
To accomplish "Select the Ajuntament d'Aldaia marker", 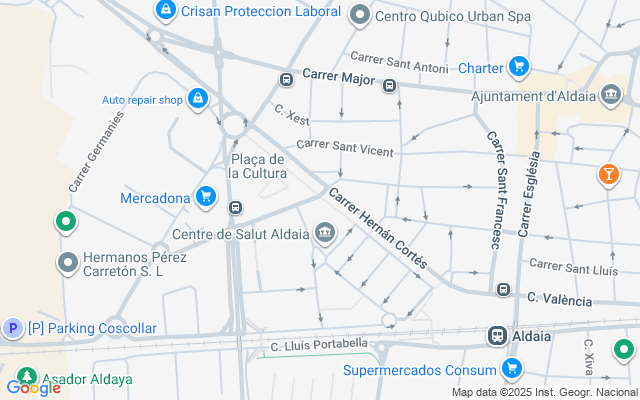I will pyautogui.click(x=611, y=95).
